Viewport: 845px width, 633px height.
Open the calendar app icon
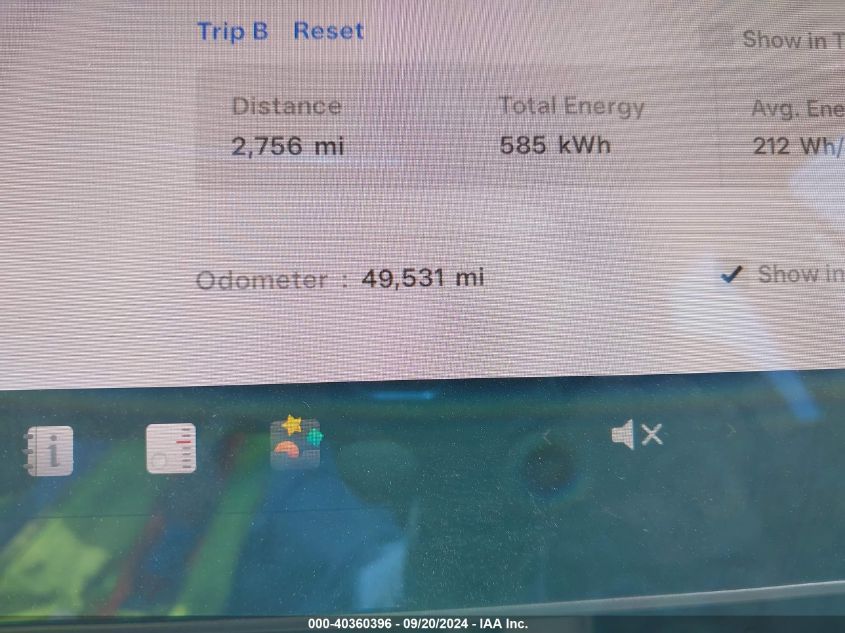click(171, 448)
